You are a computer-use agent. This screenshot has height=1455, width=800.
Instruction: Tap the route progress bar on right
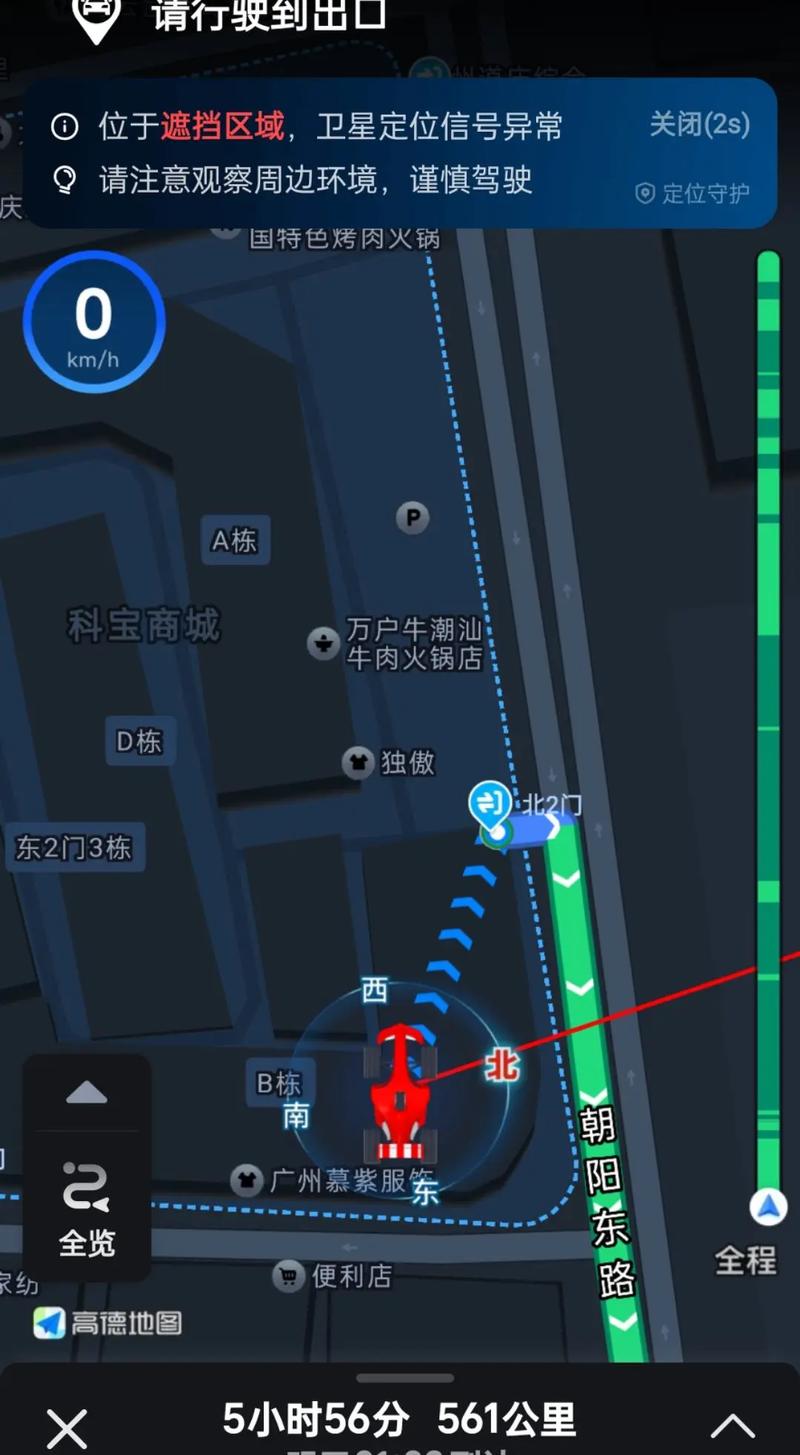point(768,700)
